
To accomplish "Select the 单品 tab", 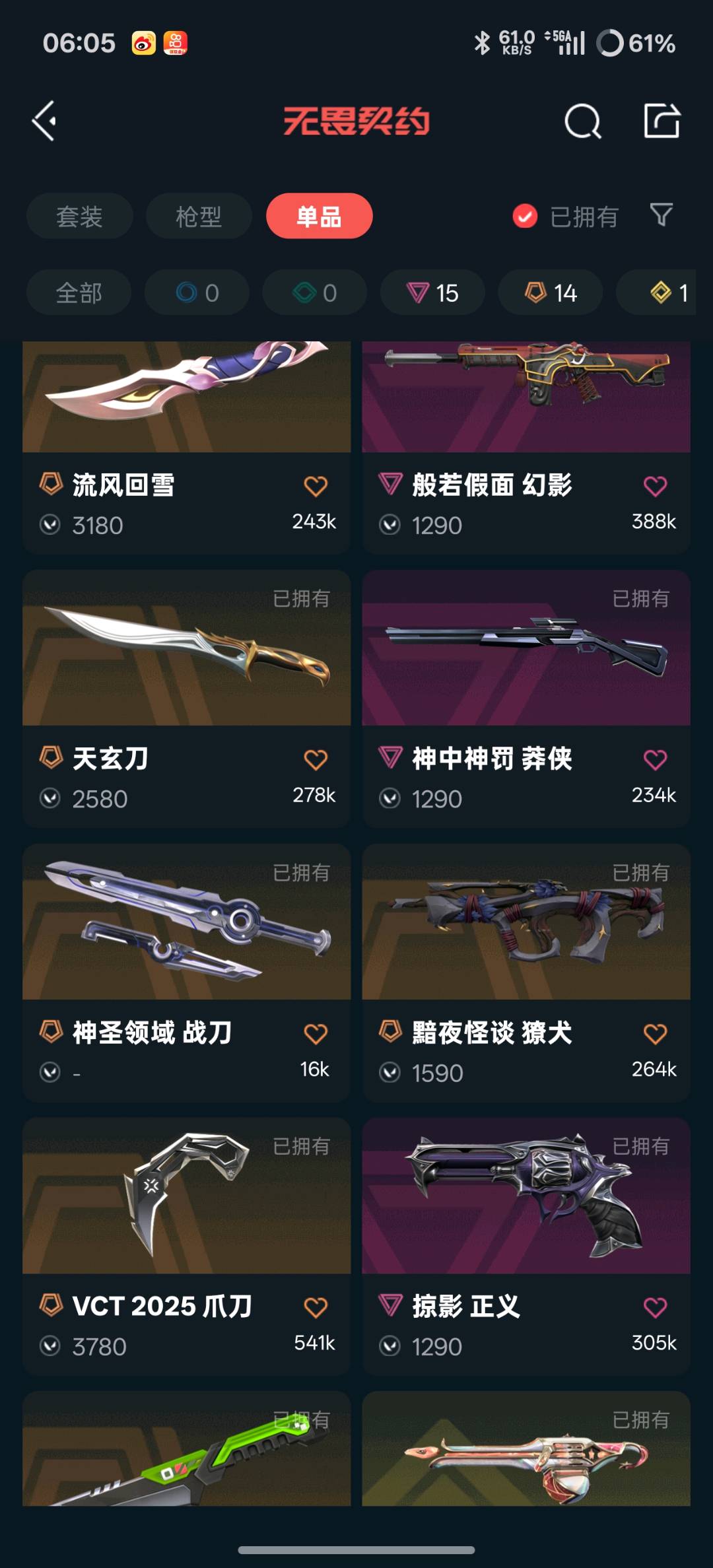I will click(x=319, y=217).
